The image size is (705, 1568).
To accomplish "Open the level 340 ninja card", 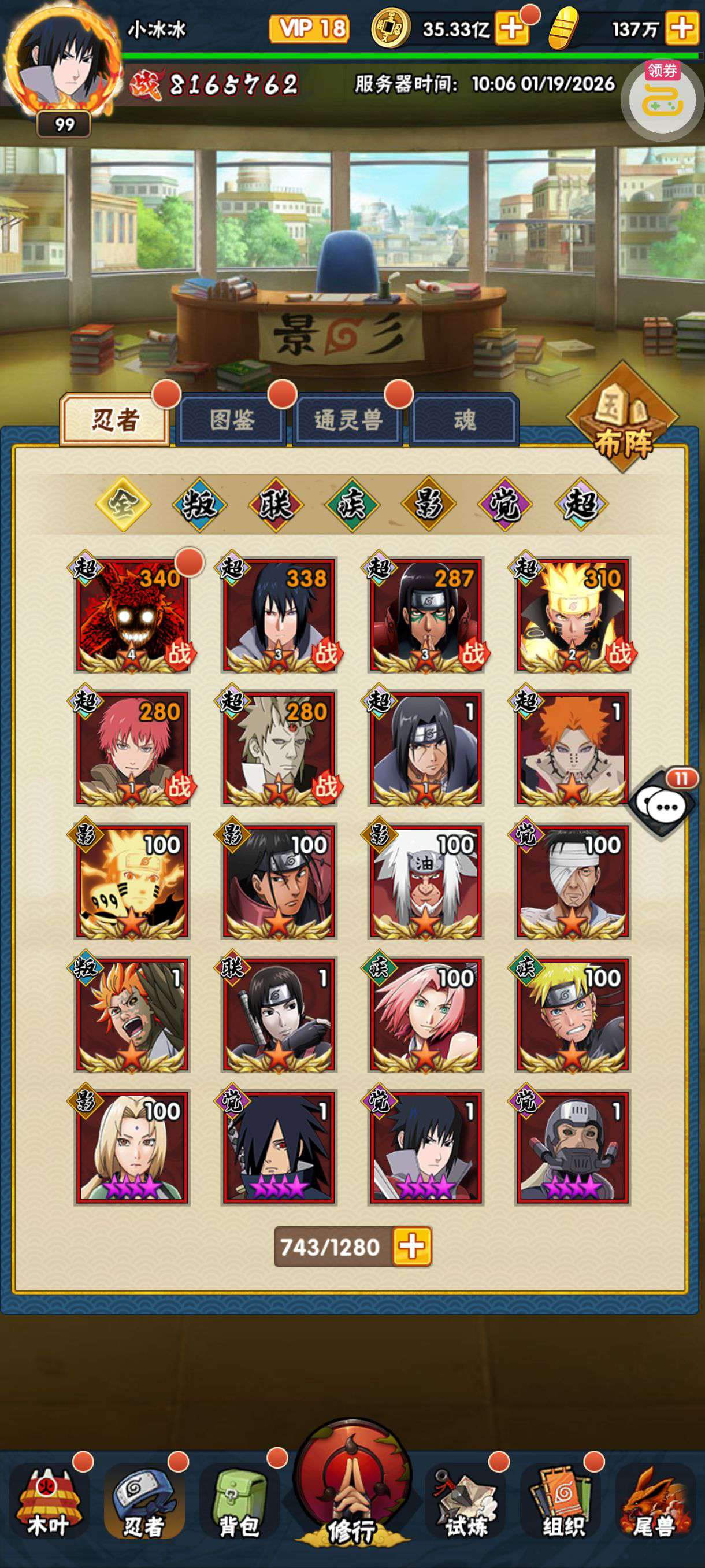I will tap(132, 615).
